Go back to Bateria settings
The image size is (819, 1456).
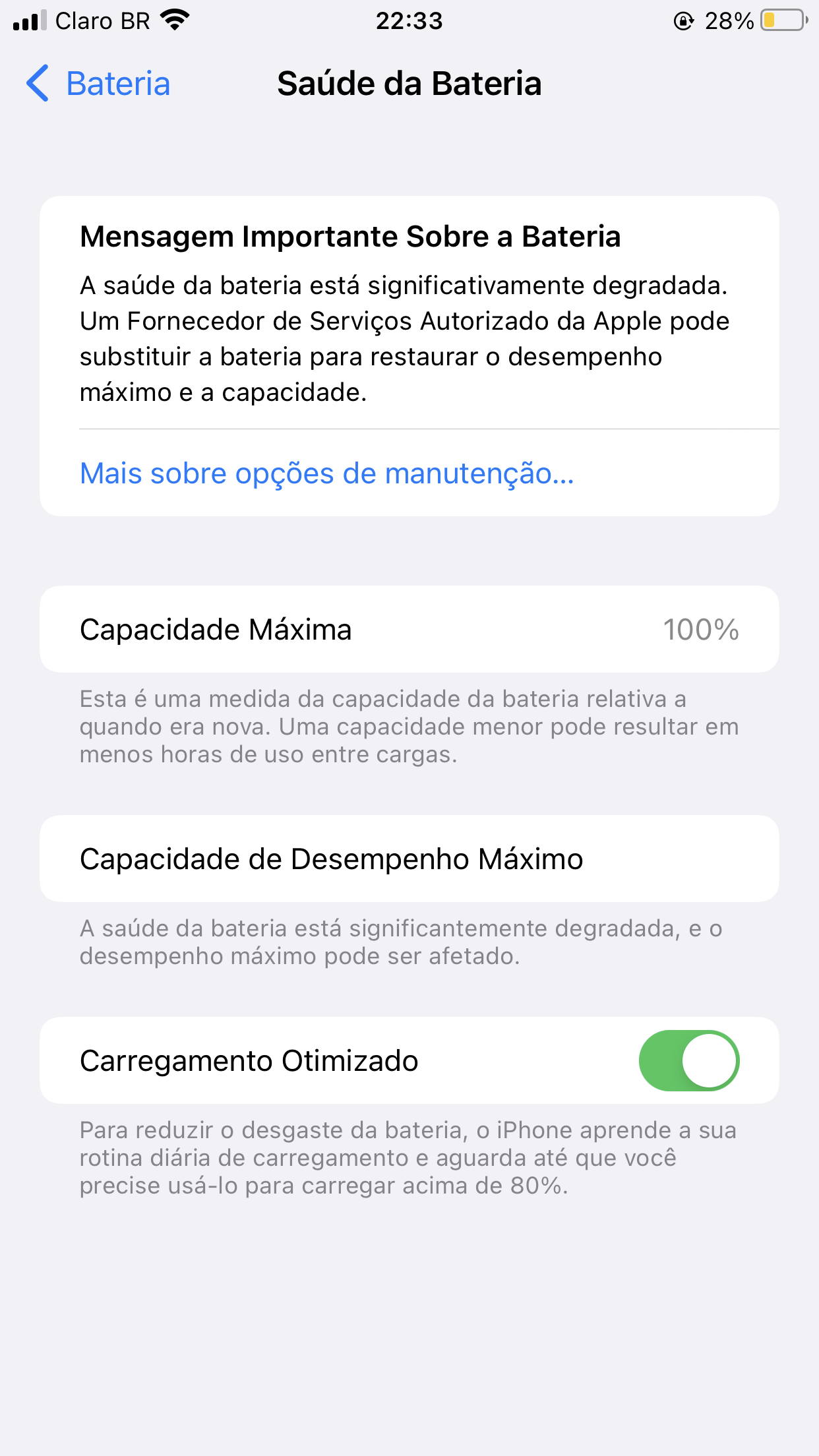click(x=98, y=84)
